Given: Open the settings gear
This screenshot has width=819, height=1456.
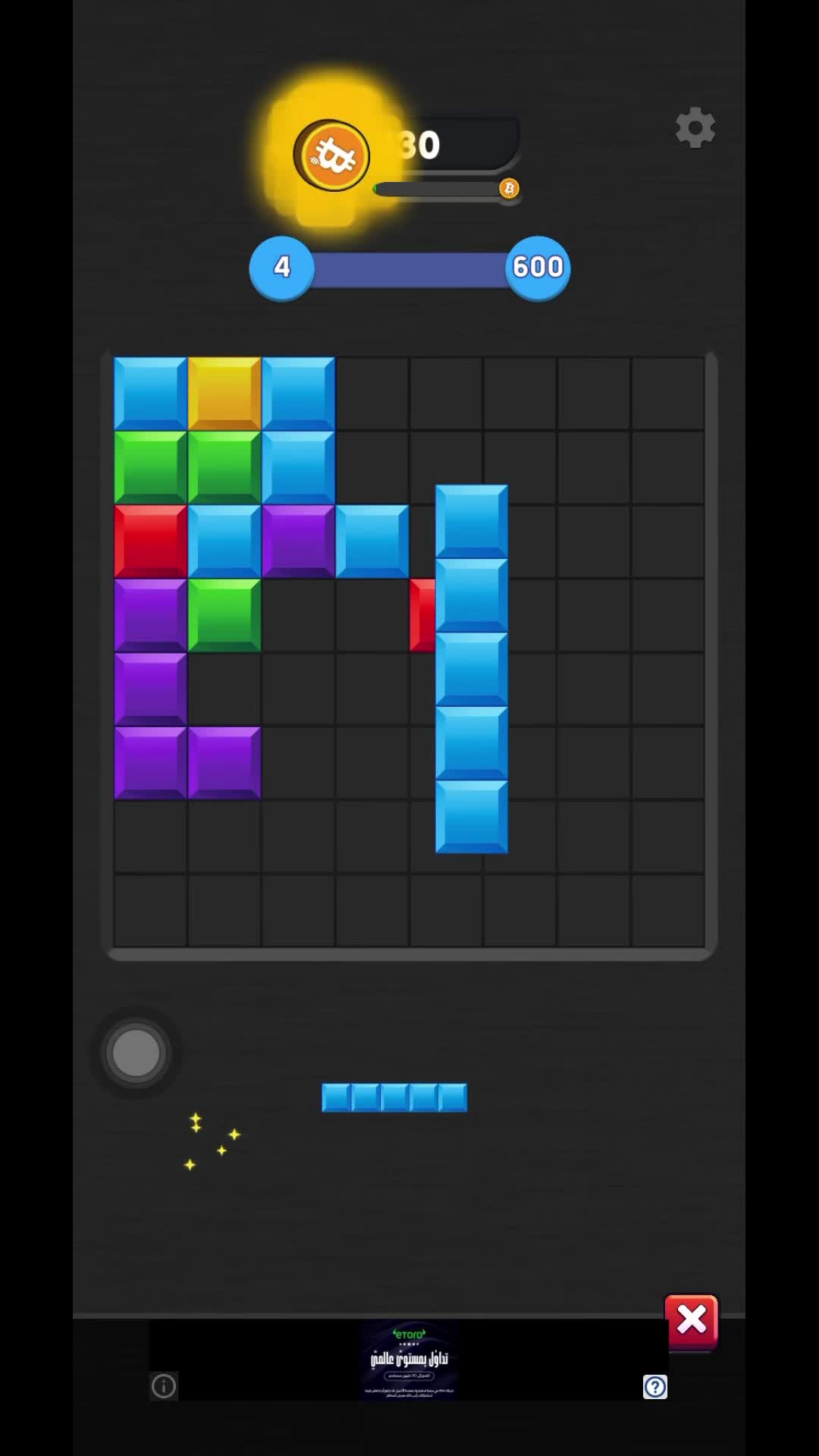Looking at the screenshot, I should pos(695,128).
